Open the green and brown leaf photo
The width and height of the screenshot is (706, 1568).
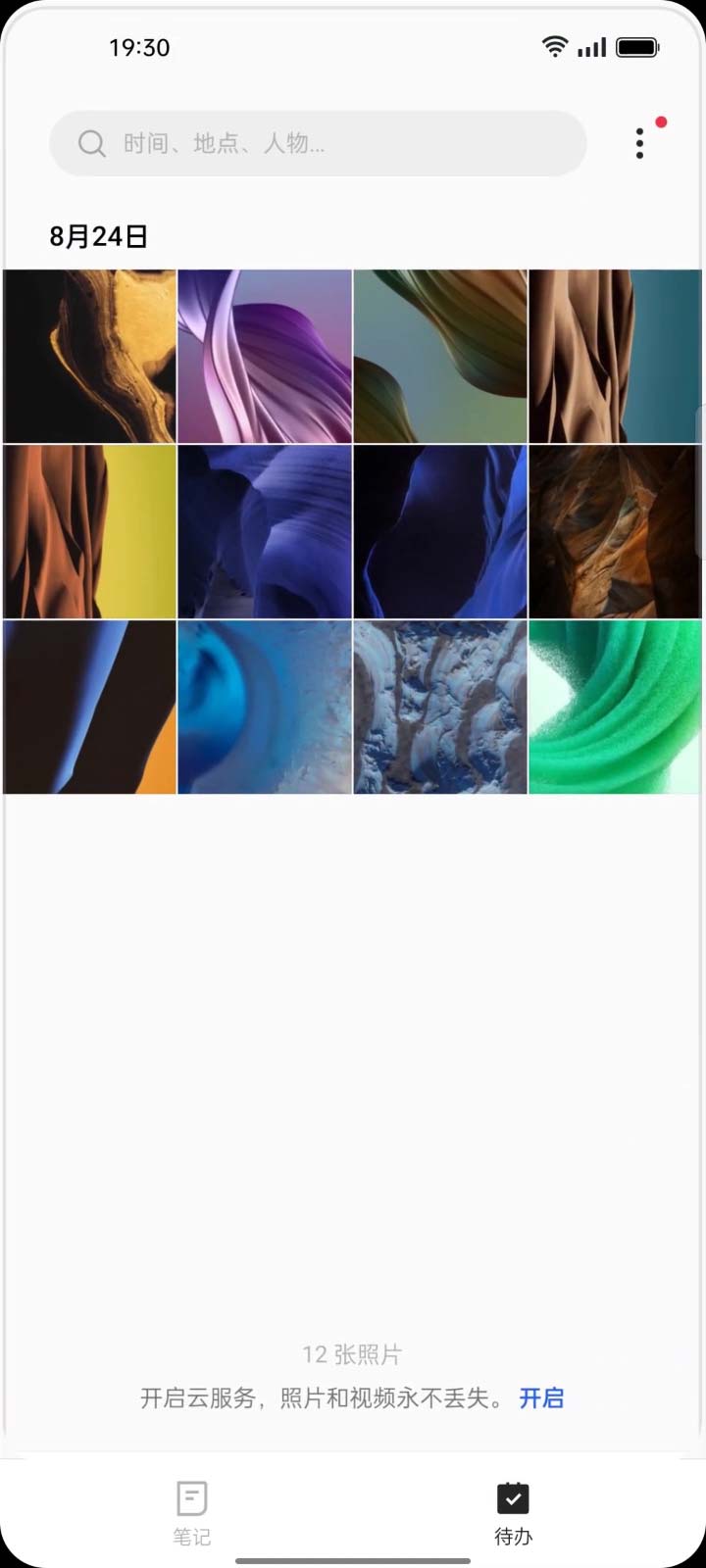tap(440, 357)
